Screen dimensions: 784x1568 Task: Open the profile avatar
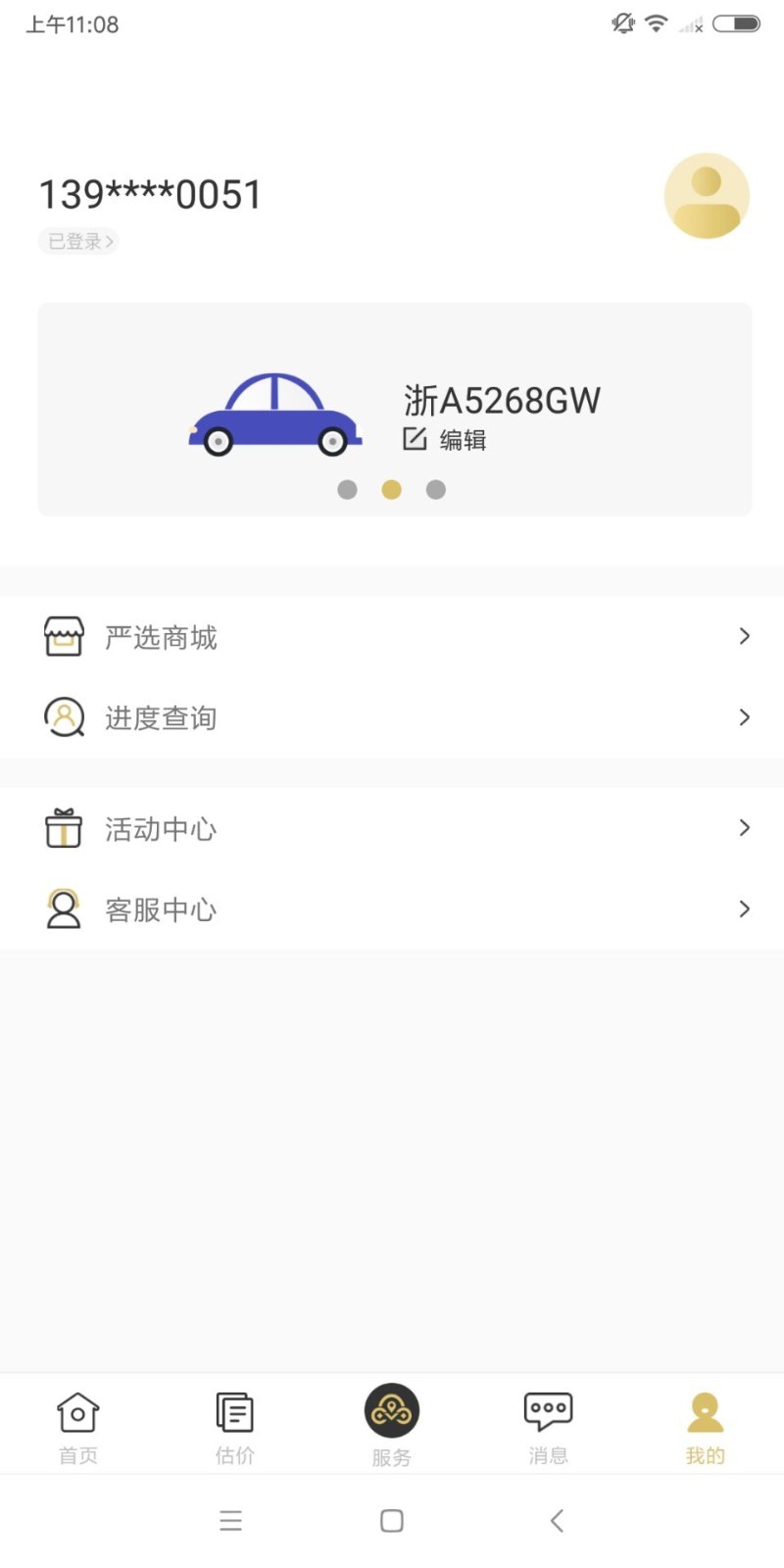pyautogui.click(x=707, y=196)
